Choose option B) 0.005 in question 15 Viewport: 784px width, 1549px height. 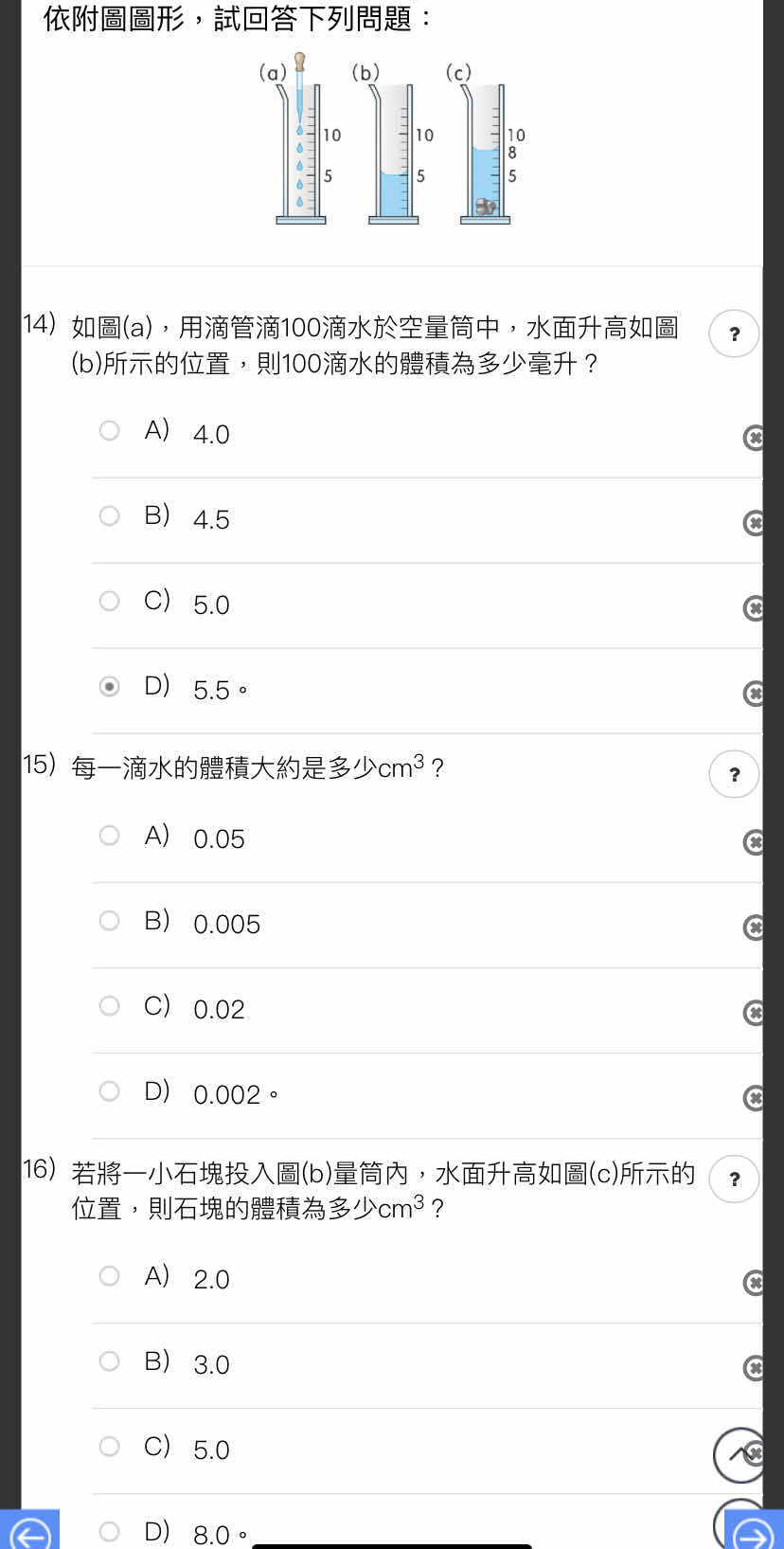[x=110, y=920]
